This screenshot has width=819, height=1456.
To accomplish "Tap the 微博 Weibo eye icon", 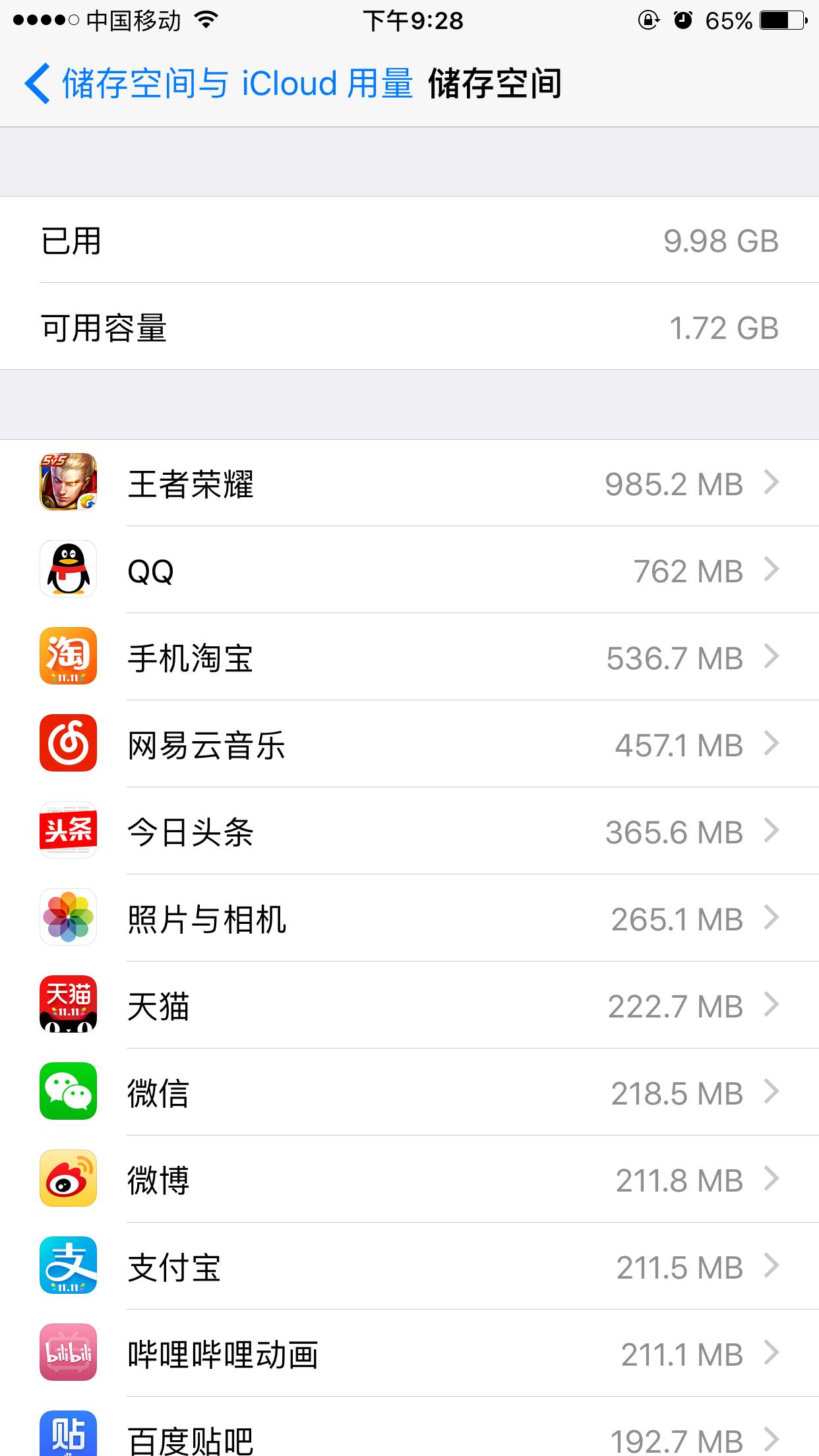I will coord(68,1180).
